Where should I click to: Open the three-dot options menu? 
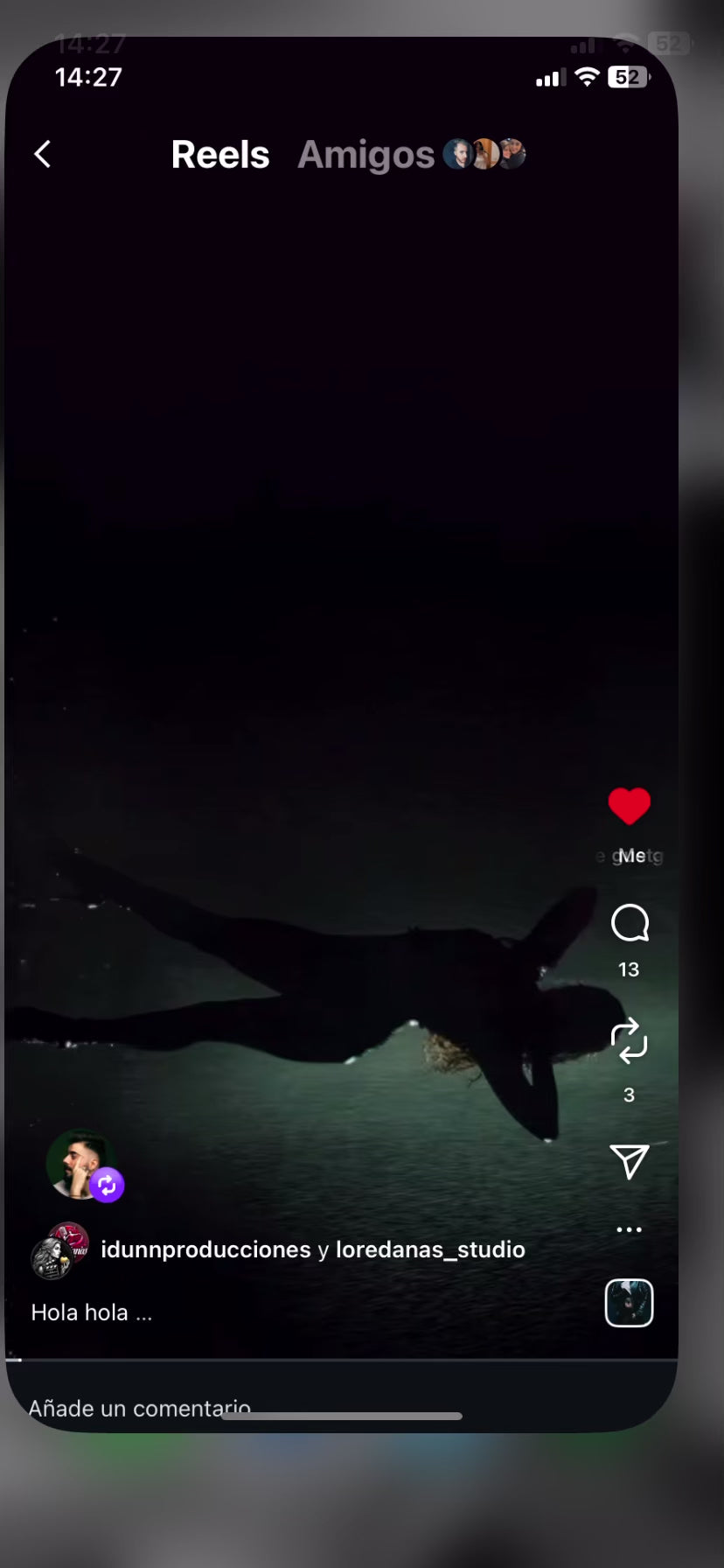(629, 1229)
